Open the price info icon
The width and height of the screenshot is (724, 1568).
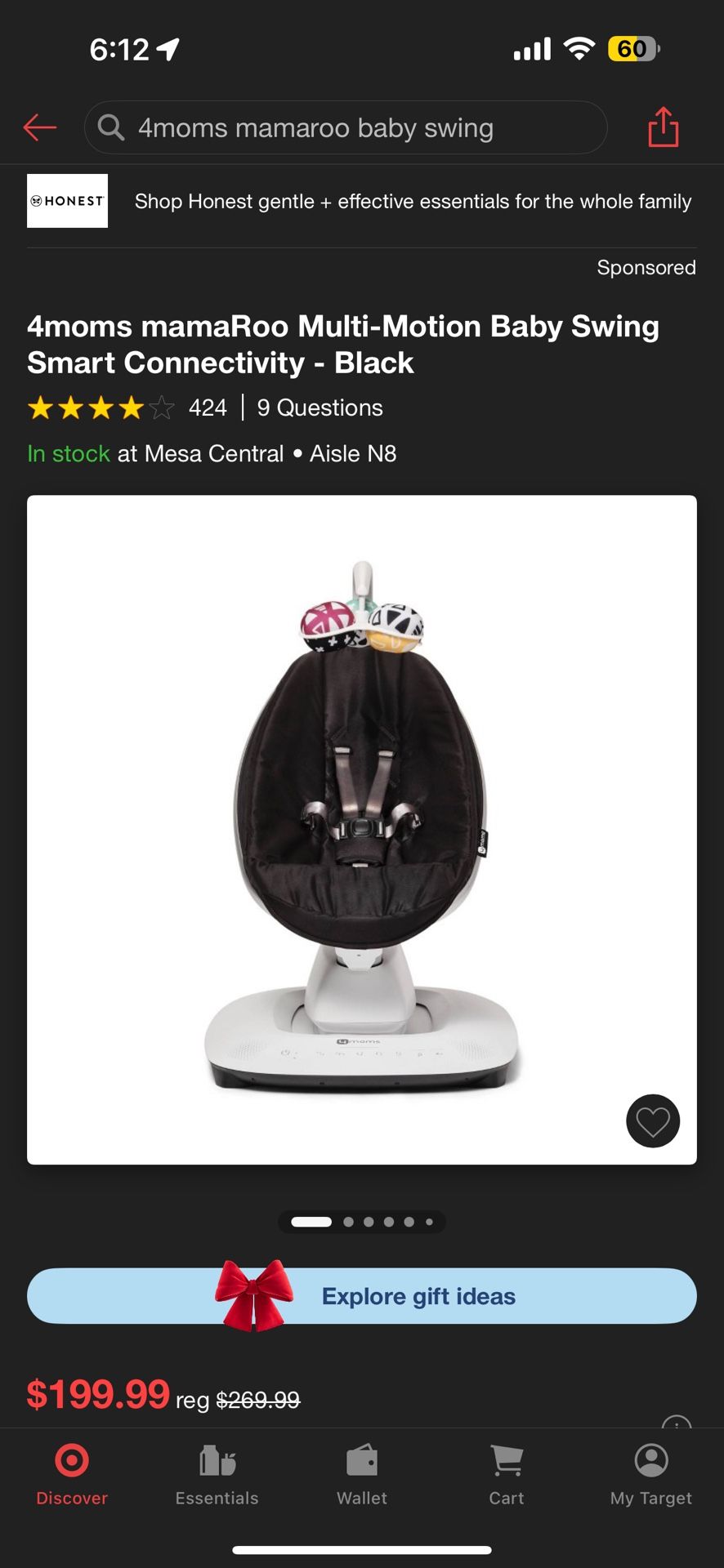click(677, 1421)
